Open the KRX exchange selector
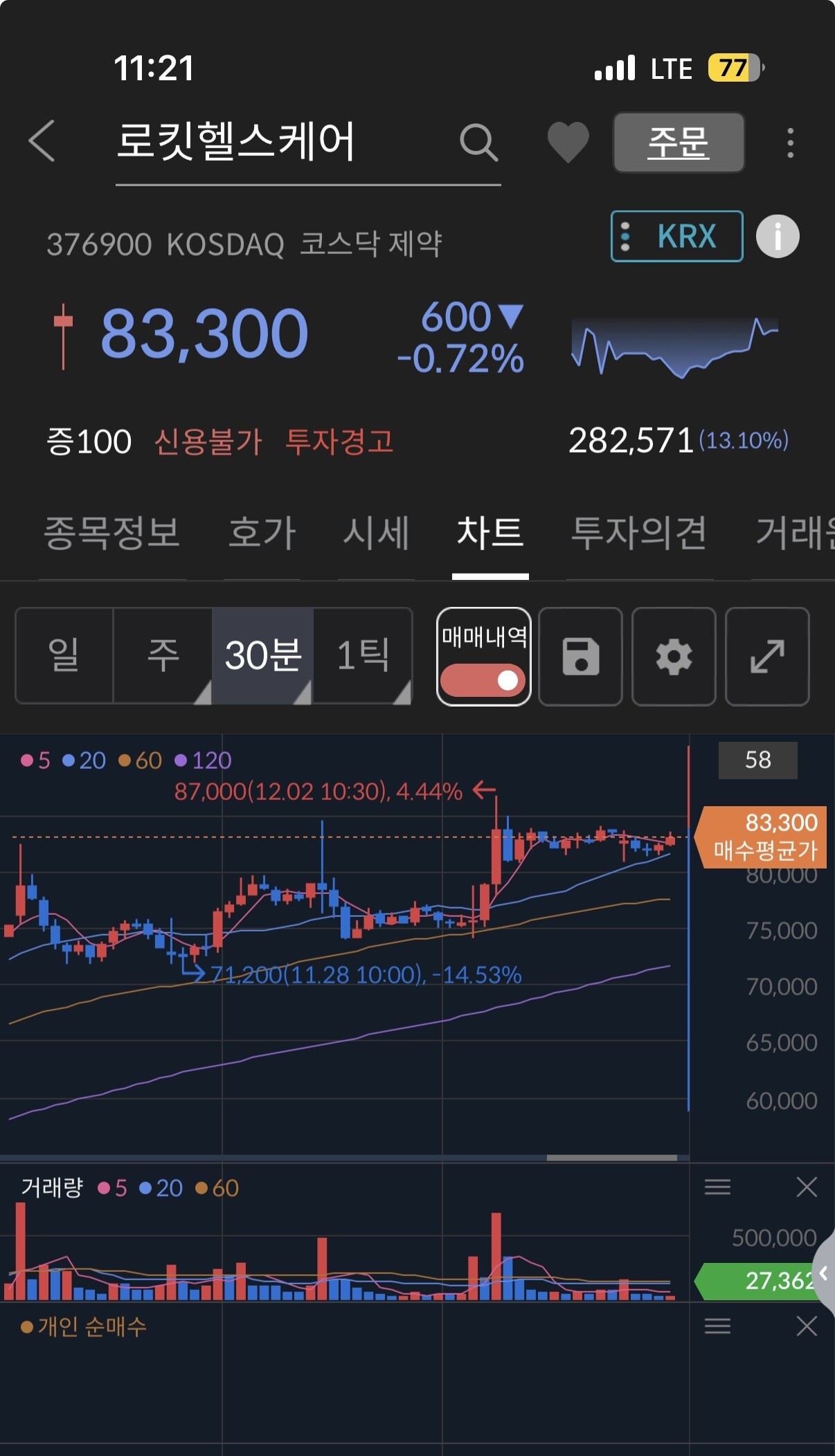The height and width of the screenshot is (1456, 835). click(676, 237)
